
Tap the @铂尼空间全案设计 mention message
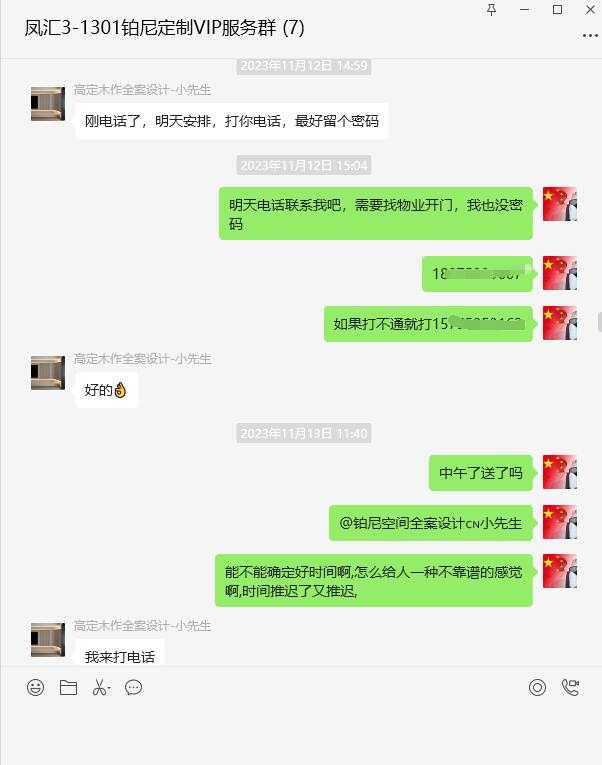coord(431,522)
